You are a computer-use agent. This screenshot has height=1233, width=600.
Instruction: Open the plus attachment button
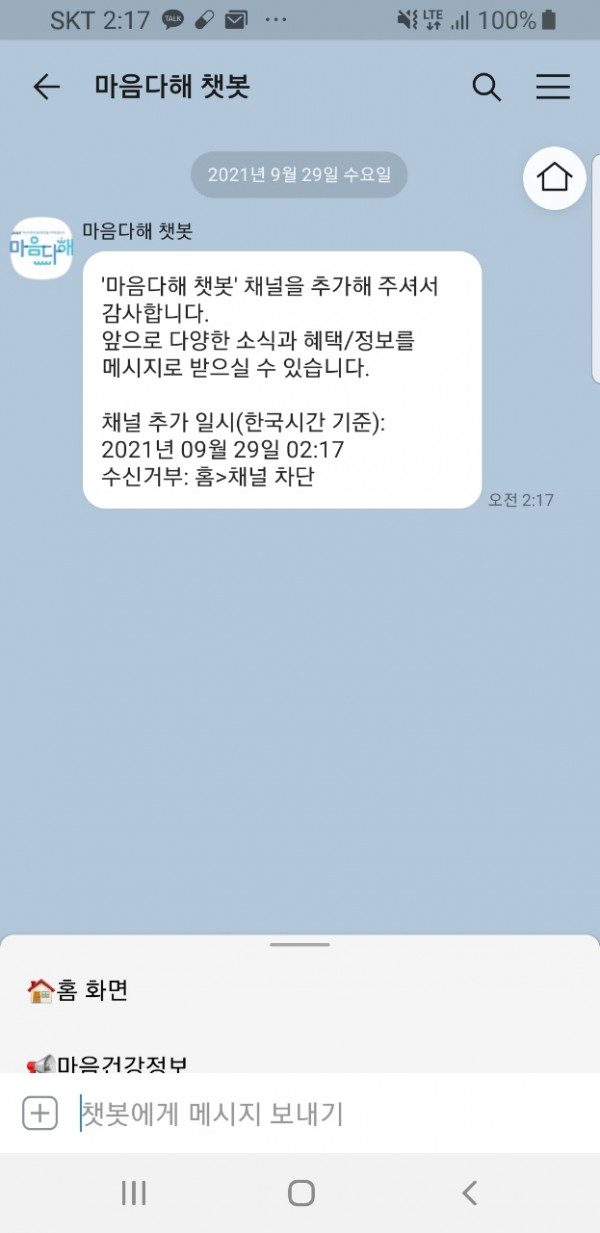40,1113
